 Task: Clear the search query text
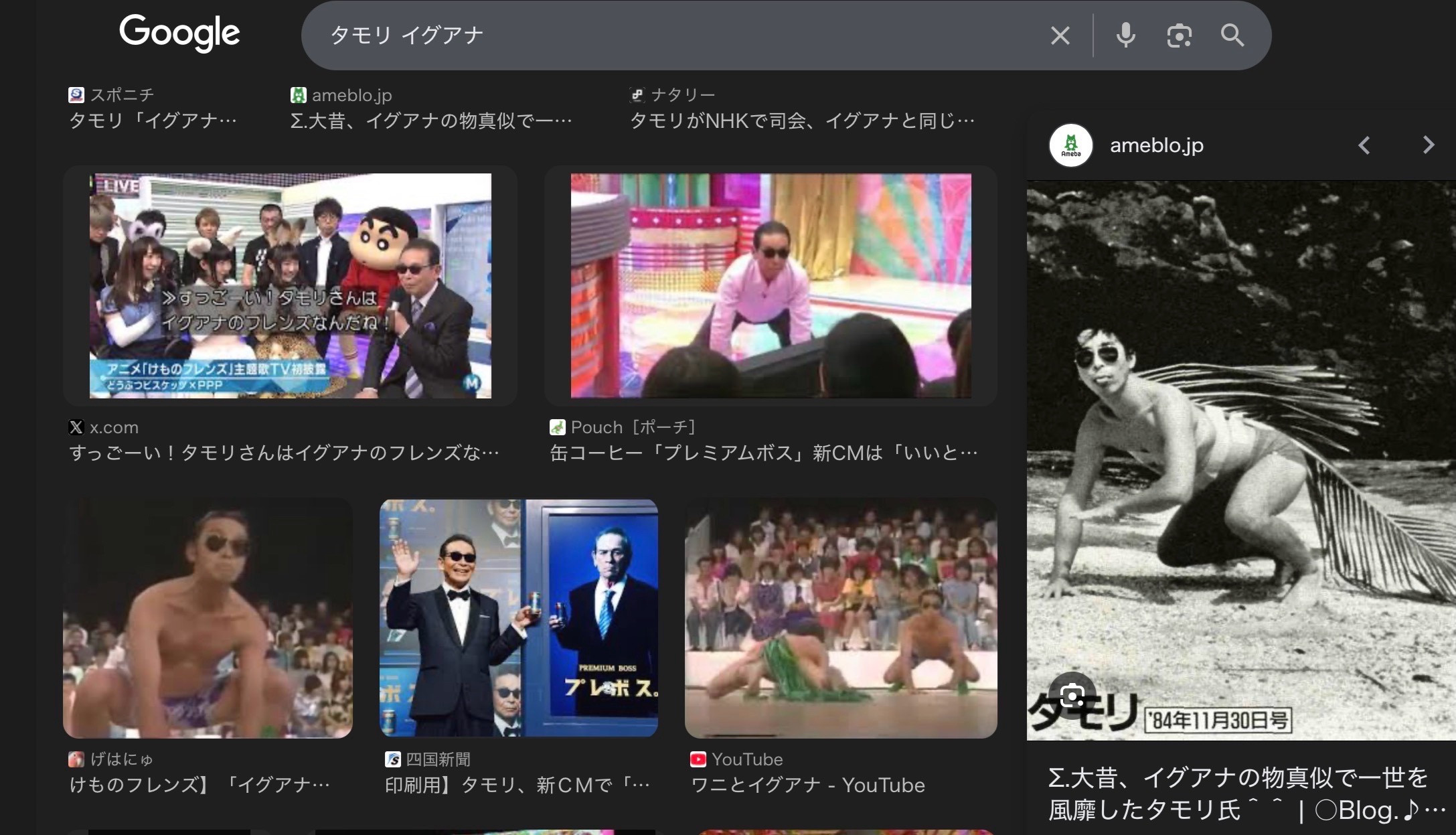tap(1060, 35)
